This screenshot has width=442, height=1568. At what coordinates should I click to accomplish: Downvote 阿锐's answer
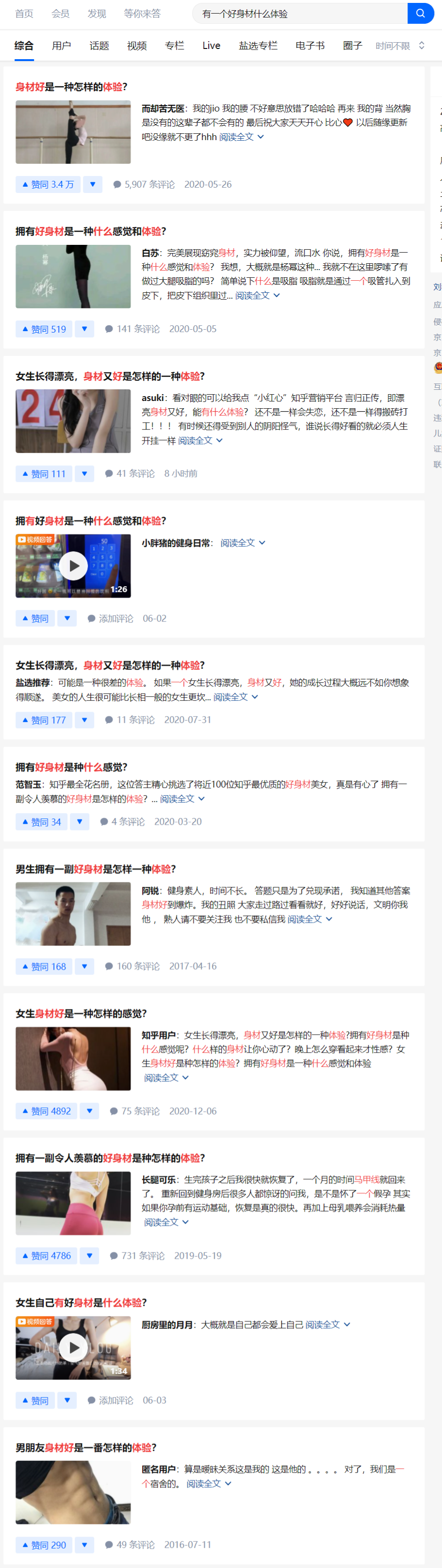(x=84, y=966)
